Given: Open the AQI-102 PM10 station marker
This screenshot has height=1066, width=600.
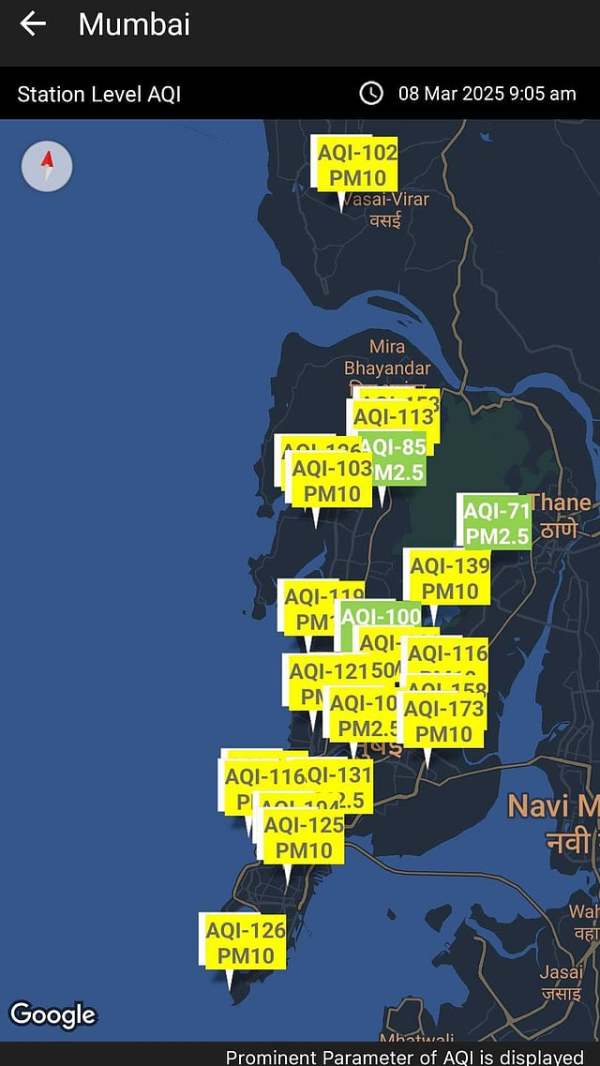Looking at the screenshot, I should click(x=357, y=165).
